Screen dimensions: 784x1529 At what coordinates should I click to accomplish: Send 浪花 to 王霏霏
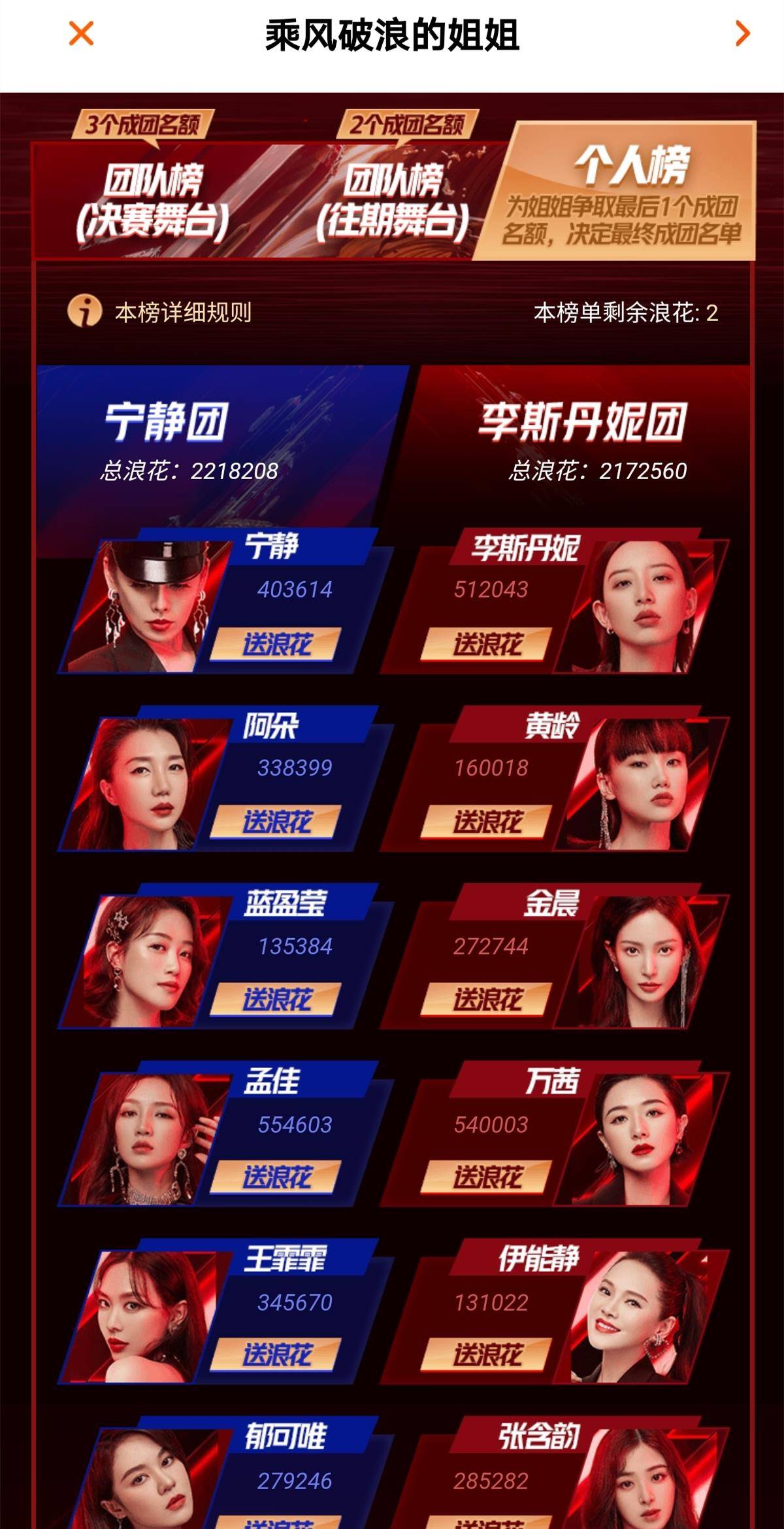point(276,1355)
